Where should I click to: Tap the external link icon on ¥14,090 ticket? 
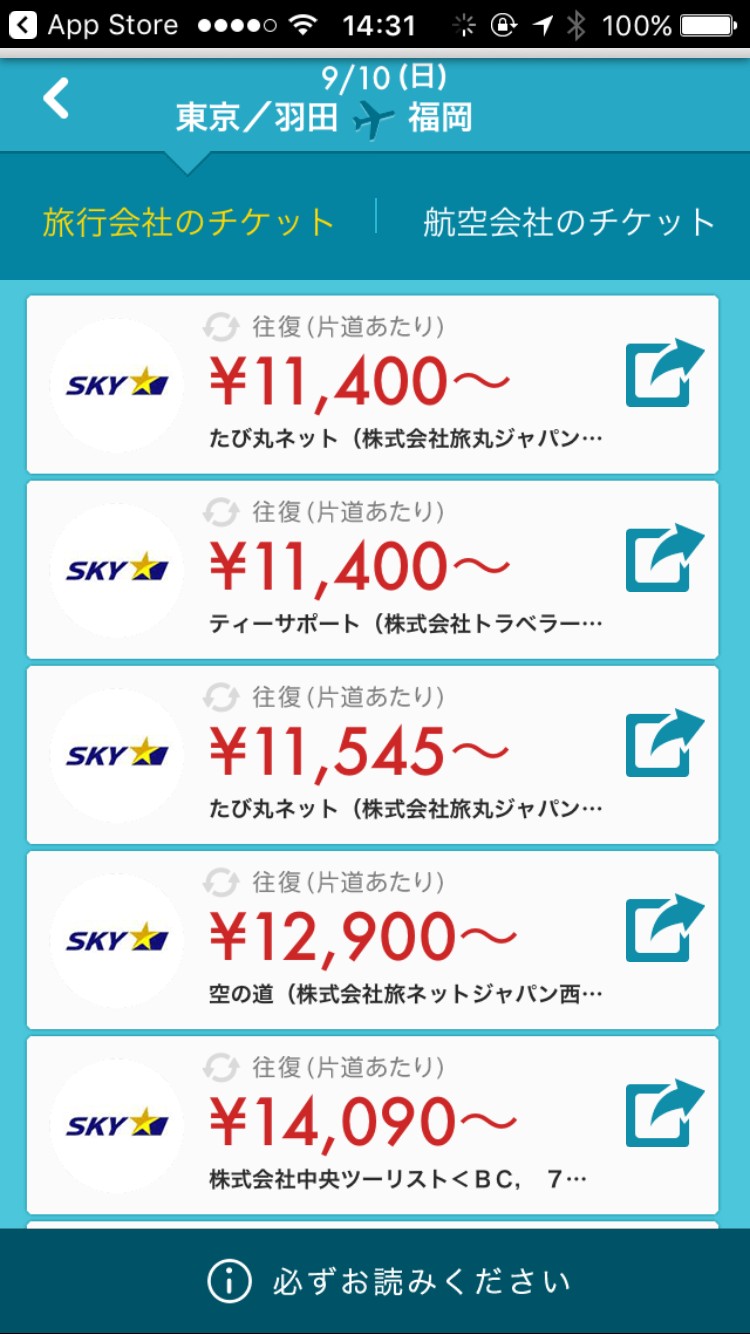pos(664,1113)
